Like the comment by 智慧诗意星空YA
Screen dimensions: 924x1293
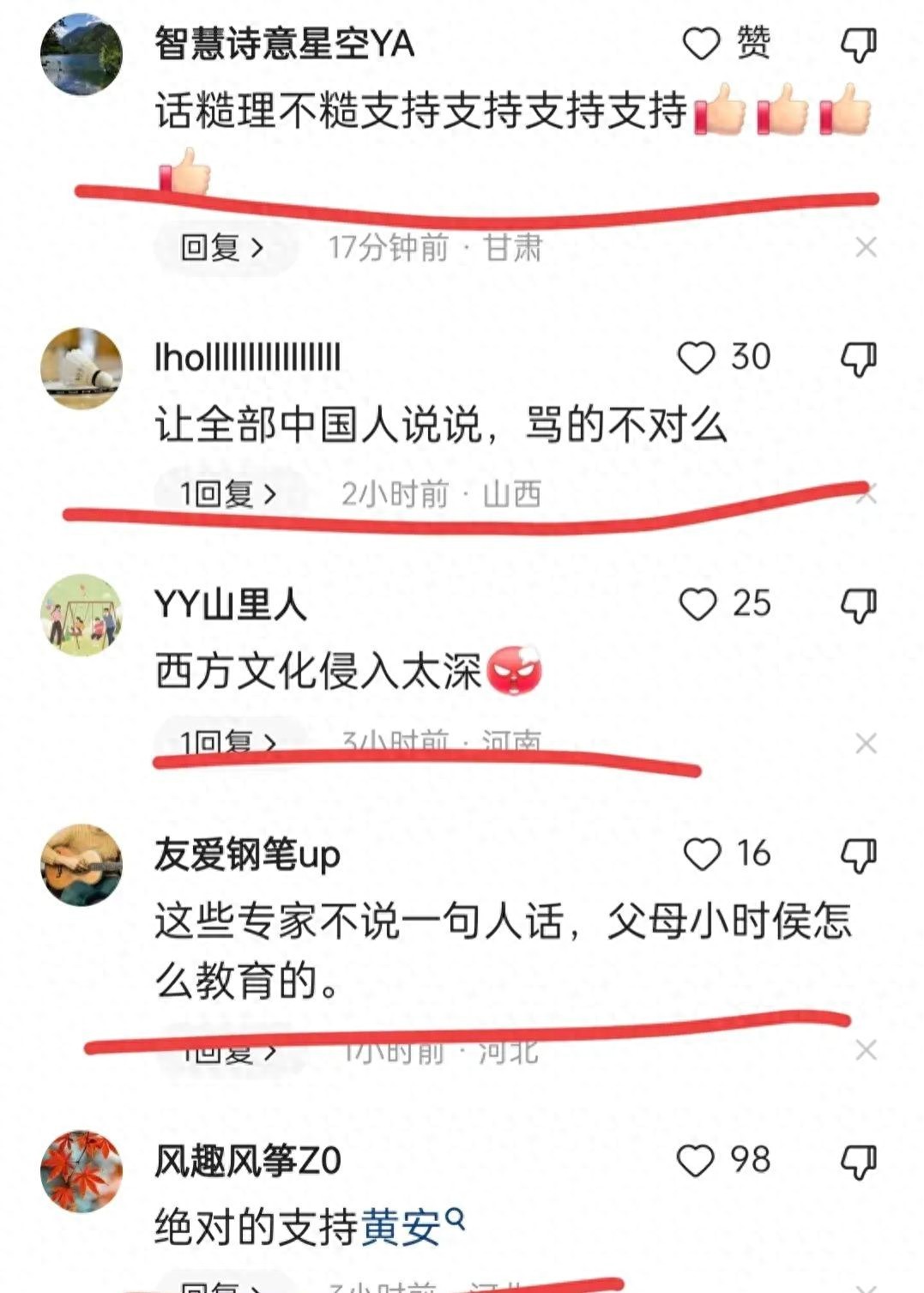coord(701,44)
